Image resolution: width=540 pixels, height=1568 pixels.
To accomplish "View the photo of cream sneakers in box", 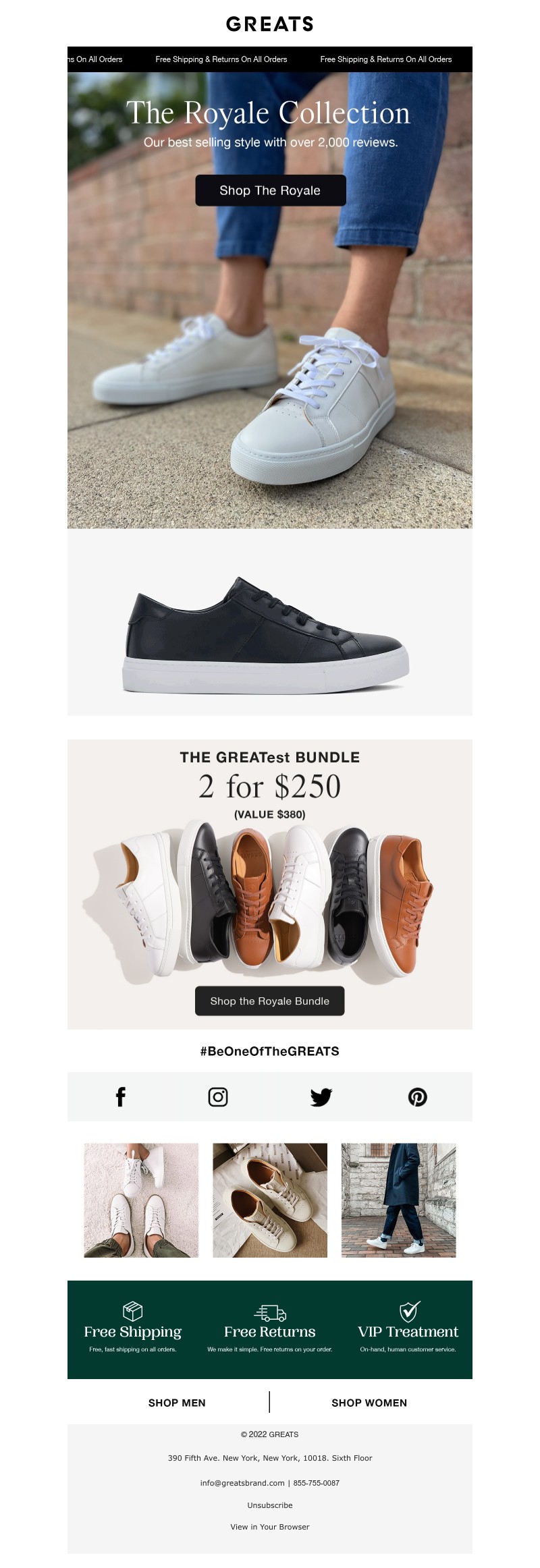I will click(x=270, y=1200).
